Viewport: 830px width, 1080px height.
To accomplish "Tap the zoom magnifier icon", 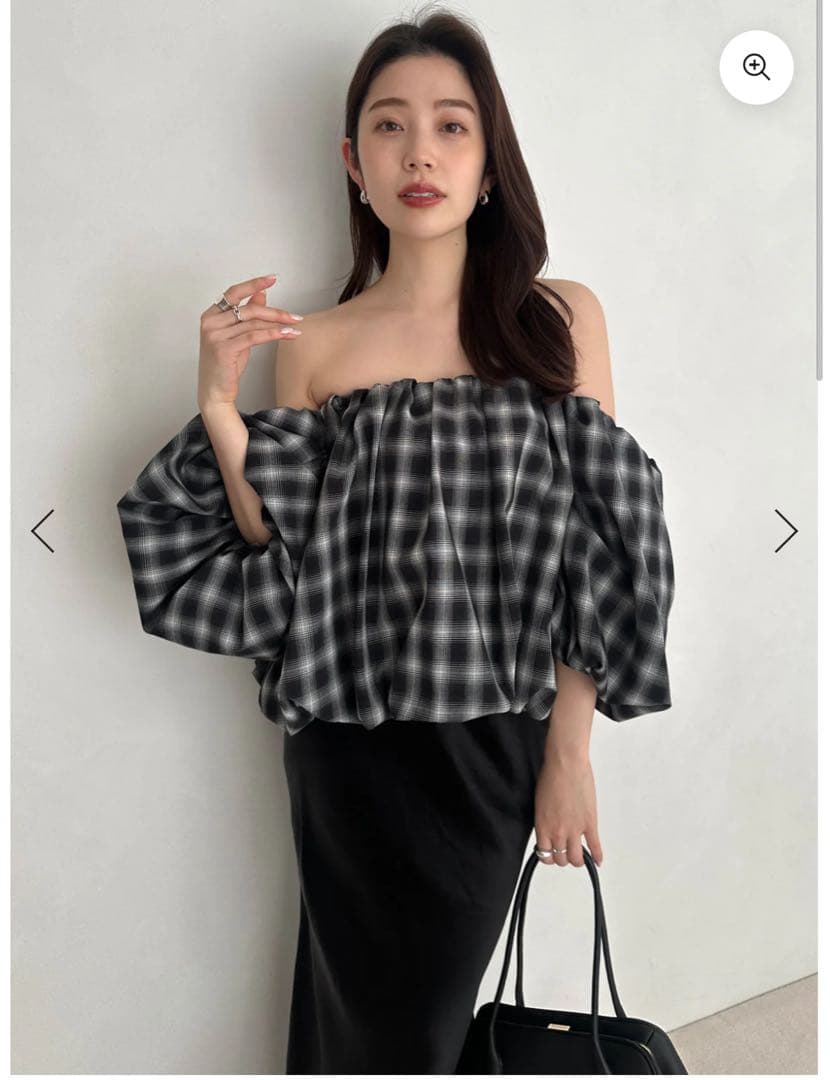I will [x=756, y=67].
